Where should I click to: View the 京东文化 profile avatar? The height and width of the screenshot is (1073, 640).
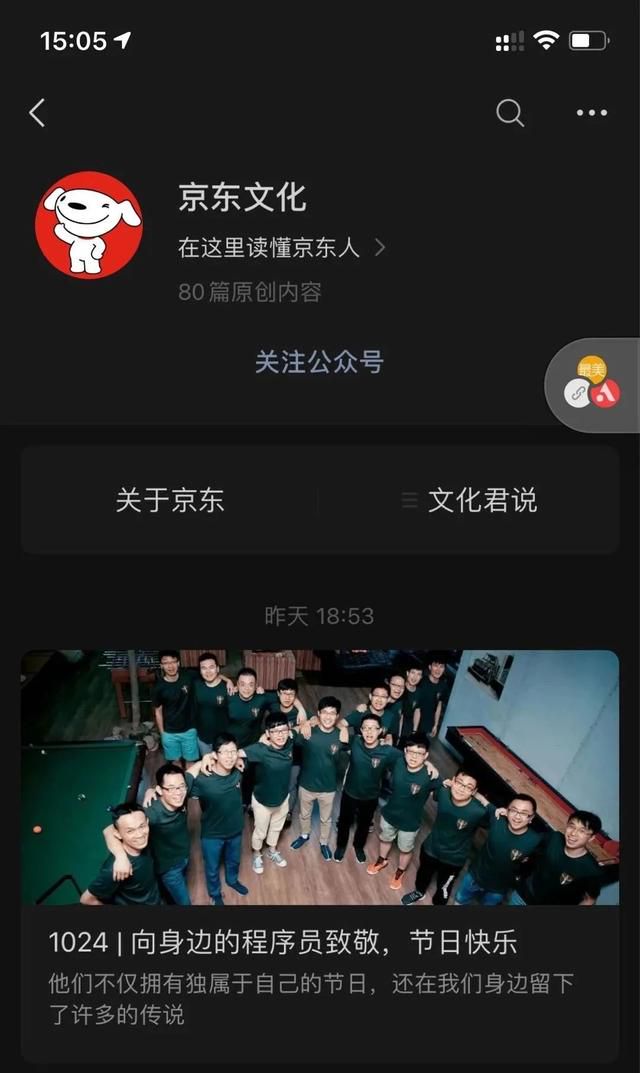(x=89, y=225)
